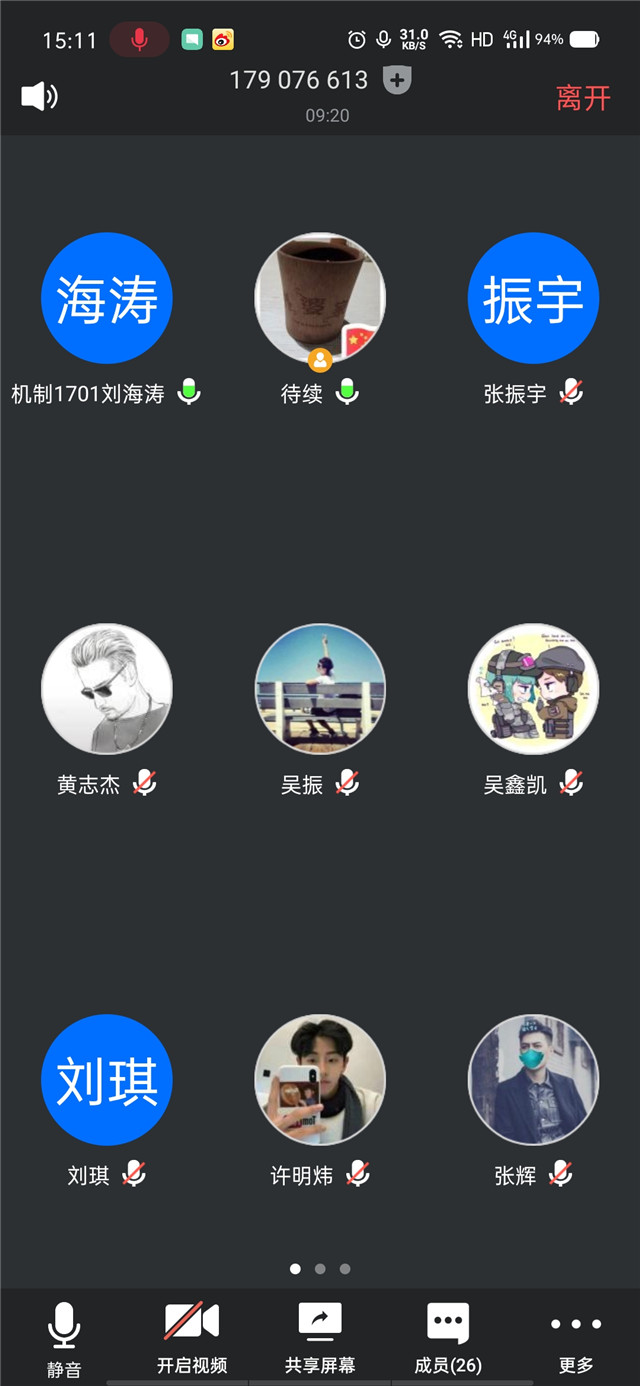Jump to second page indicator dot

click(x=320, y=1269)
